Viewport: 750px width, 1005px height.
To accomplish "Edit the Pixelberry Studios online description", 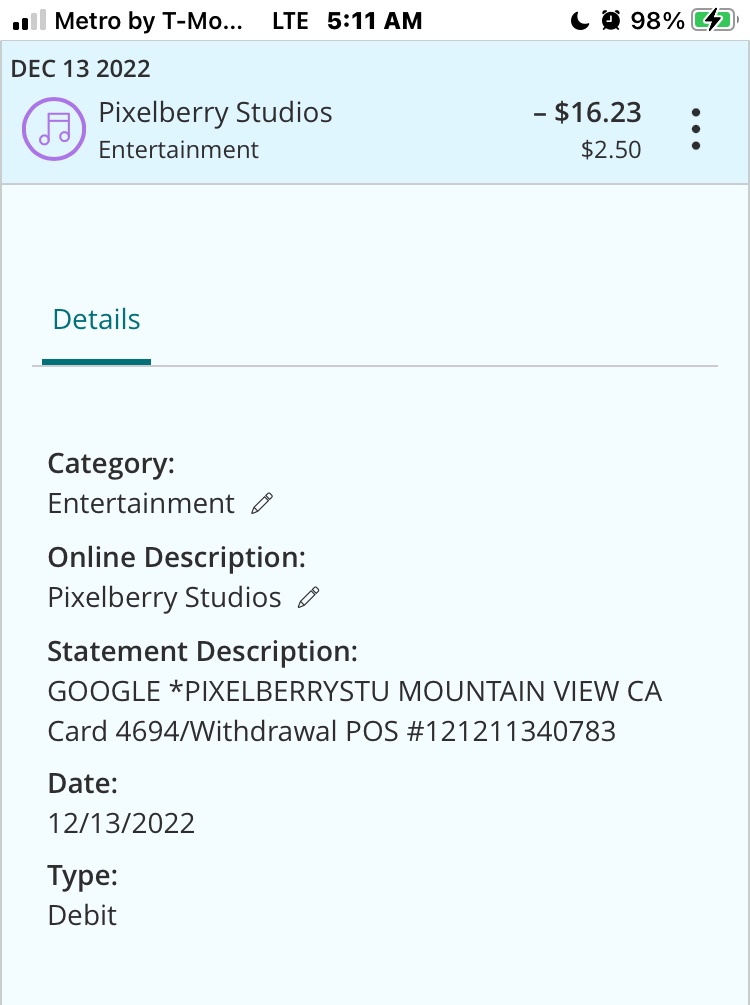I will pyautogui.click(x=309, y=598).
